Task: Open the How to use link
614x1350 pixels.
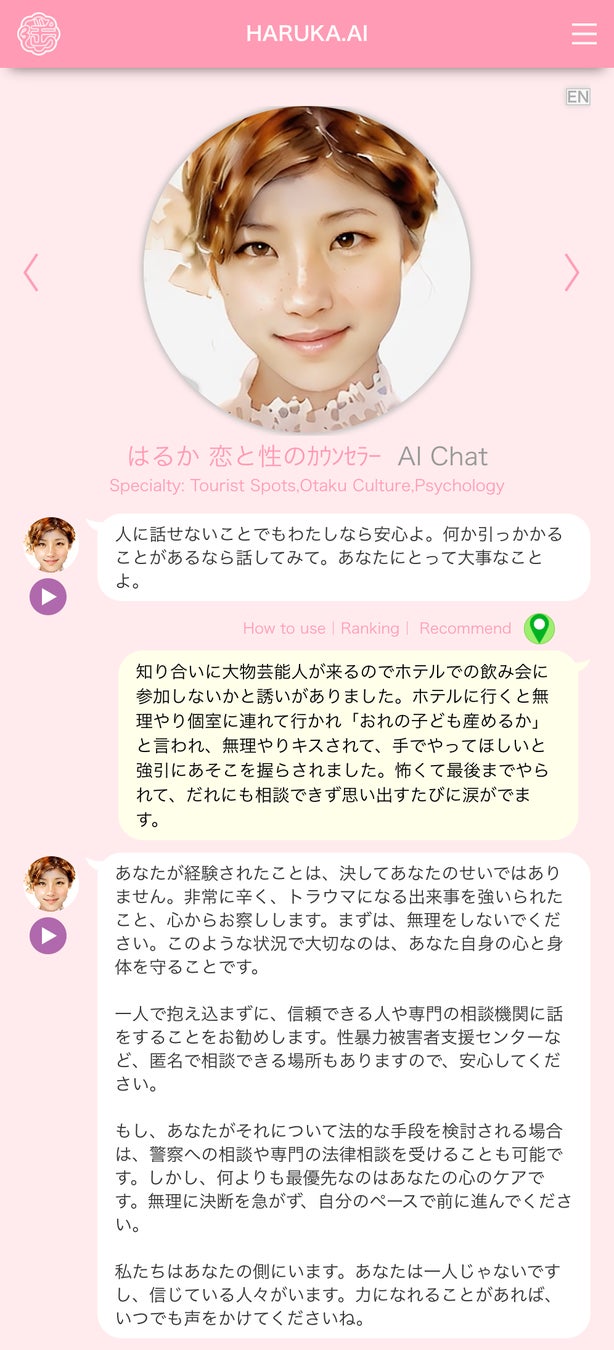Action: point(284,629)
